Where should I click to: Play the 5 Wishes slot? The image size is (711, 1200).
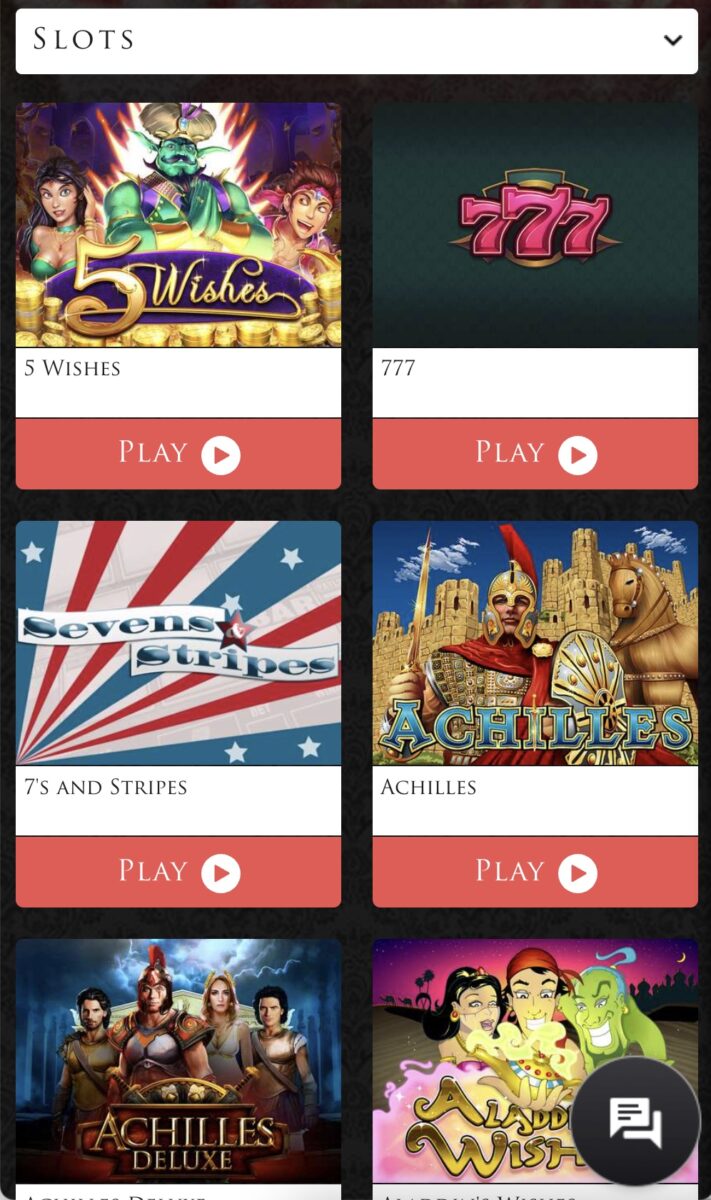178,454
